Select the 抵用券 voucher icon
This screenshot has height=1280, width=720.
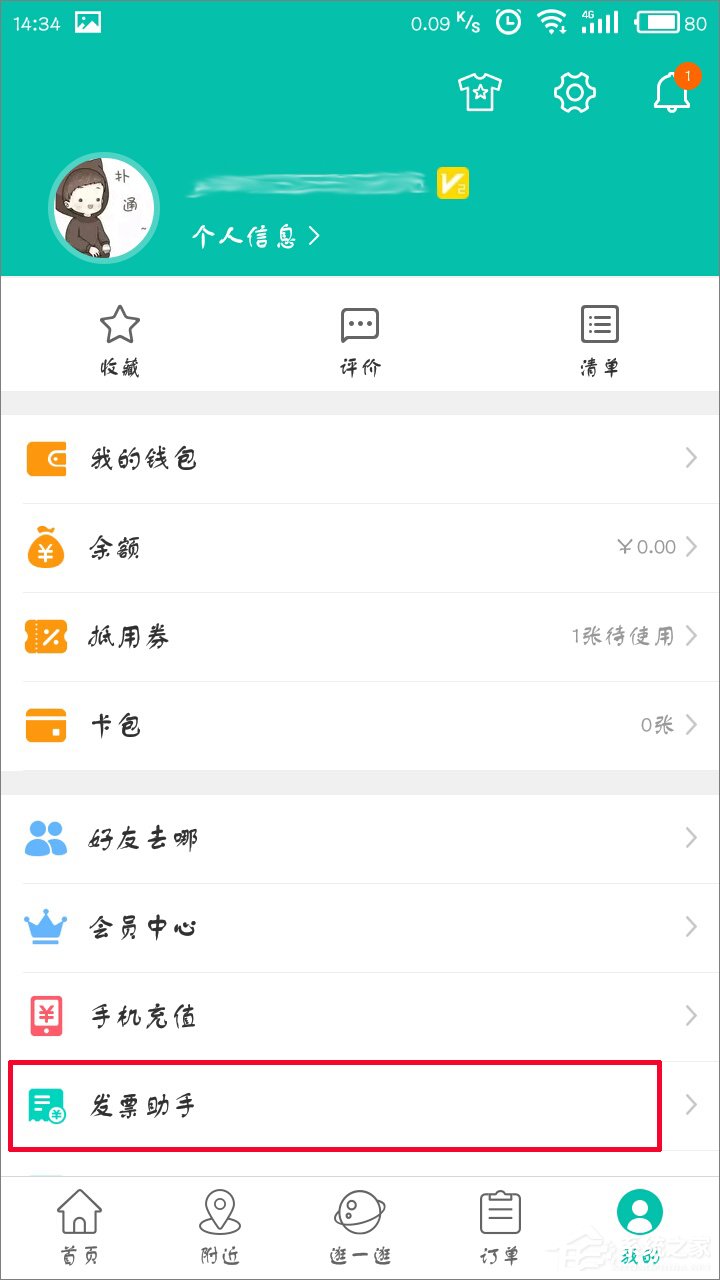[44, 636]
